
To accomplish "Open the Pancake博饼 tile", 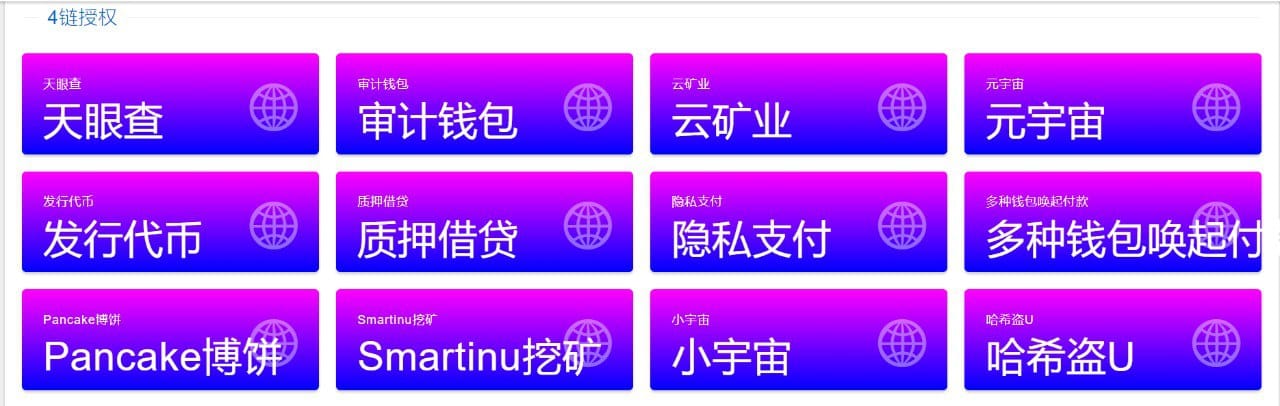I will [x=170, y=340].
